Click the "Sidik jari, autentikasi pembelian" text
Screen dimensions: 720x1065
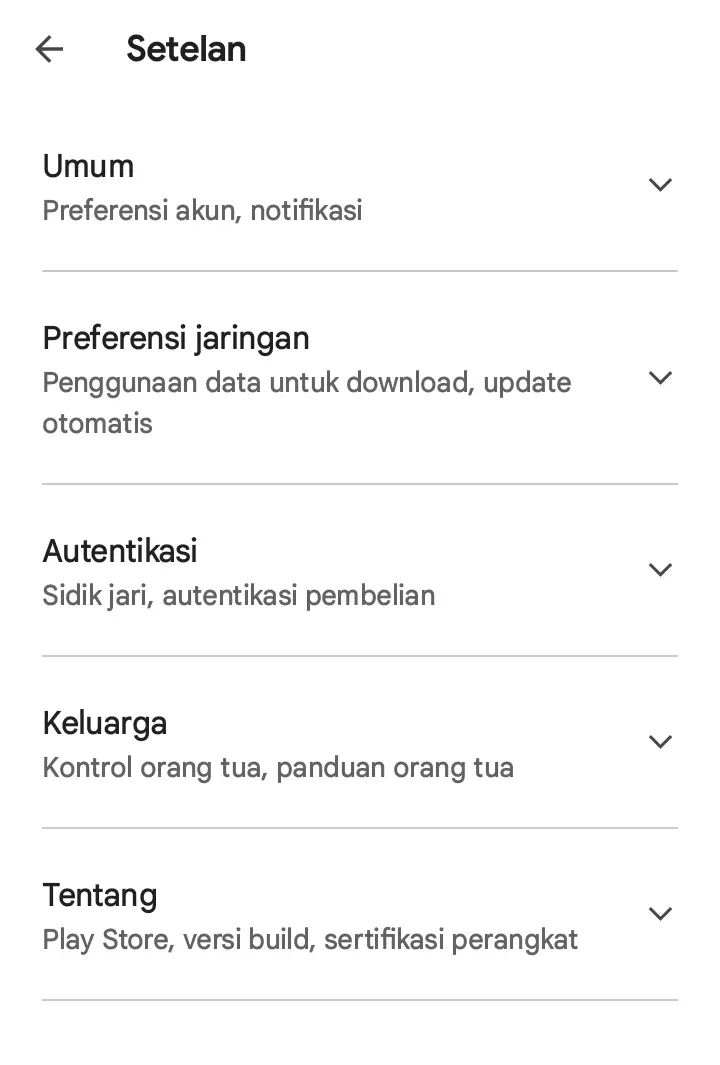(238, 595)
